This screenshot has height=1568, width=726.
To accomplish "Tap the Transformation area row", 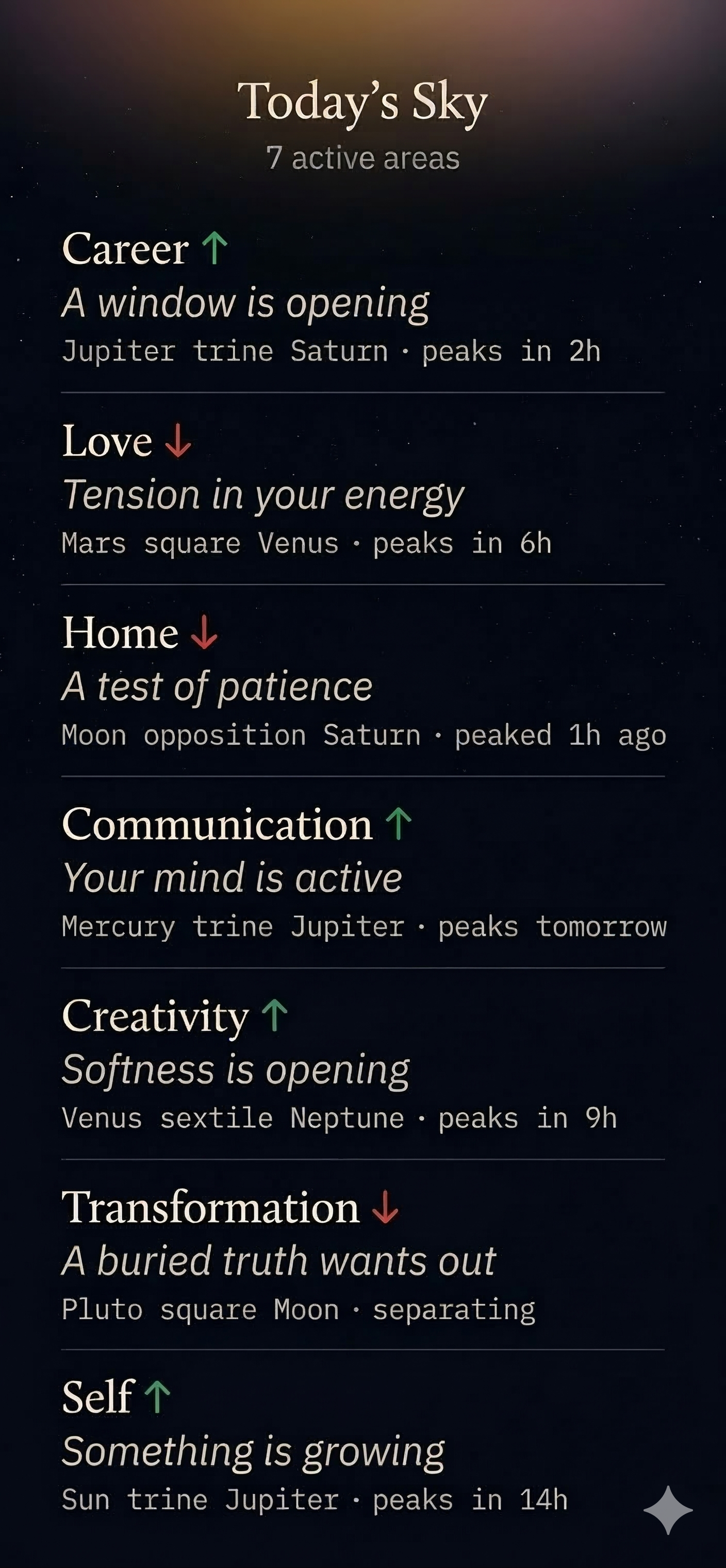I will [362, 1256].
